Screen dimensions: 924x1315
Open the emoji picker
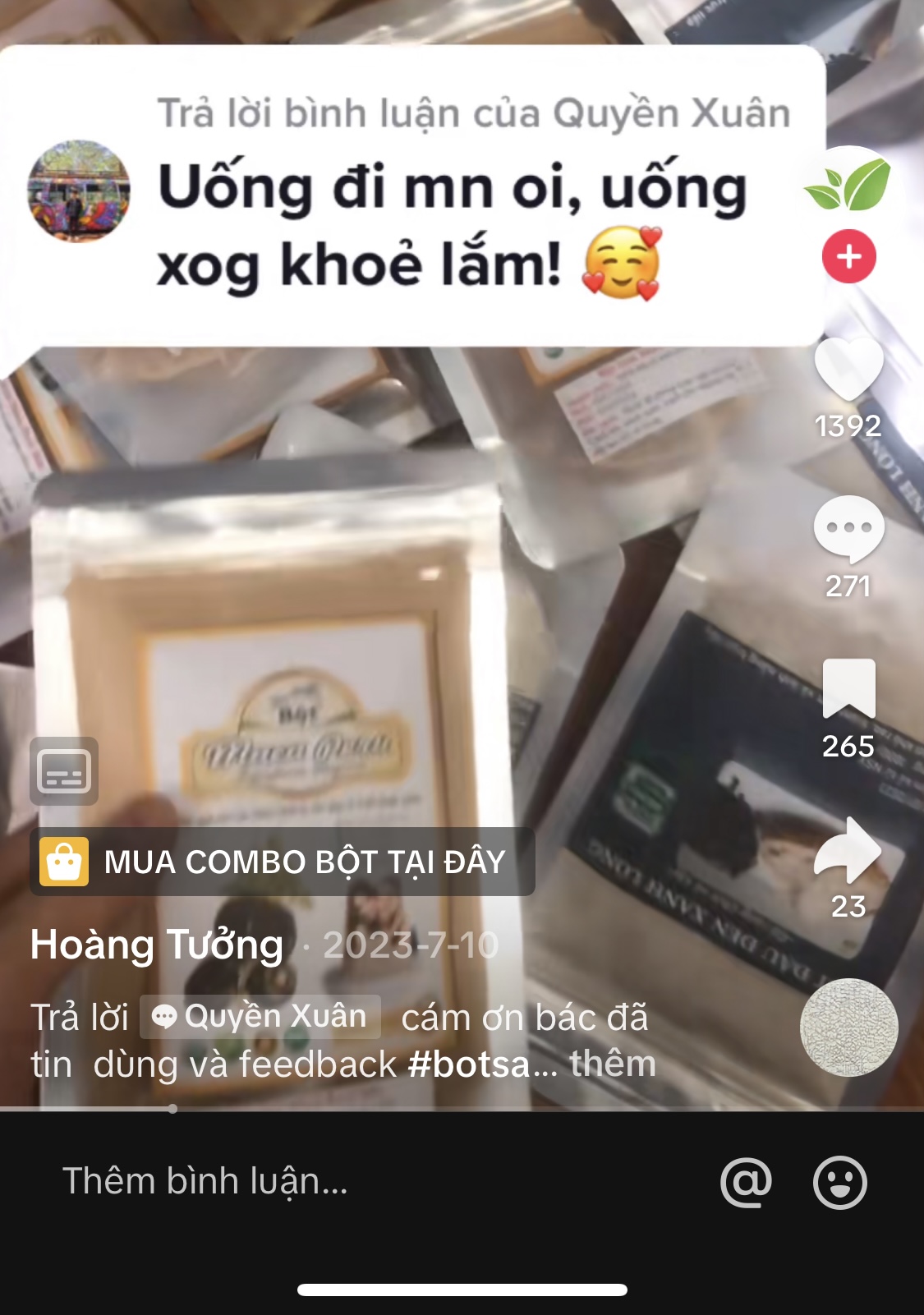(839, 1183)
